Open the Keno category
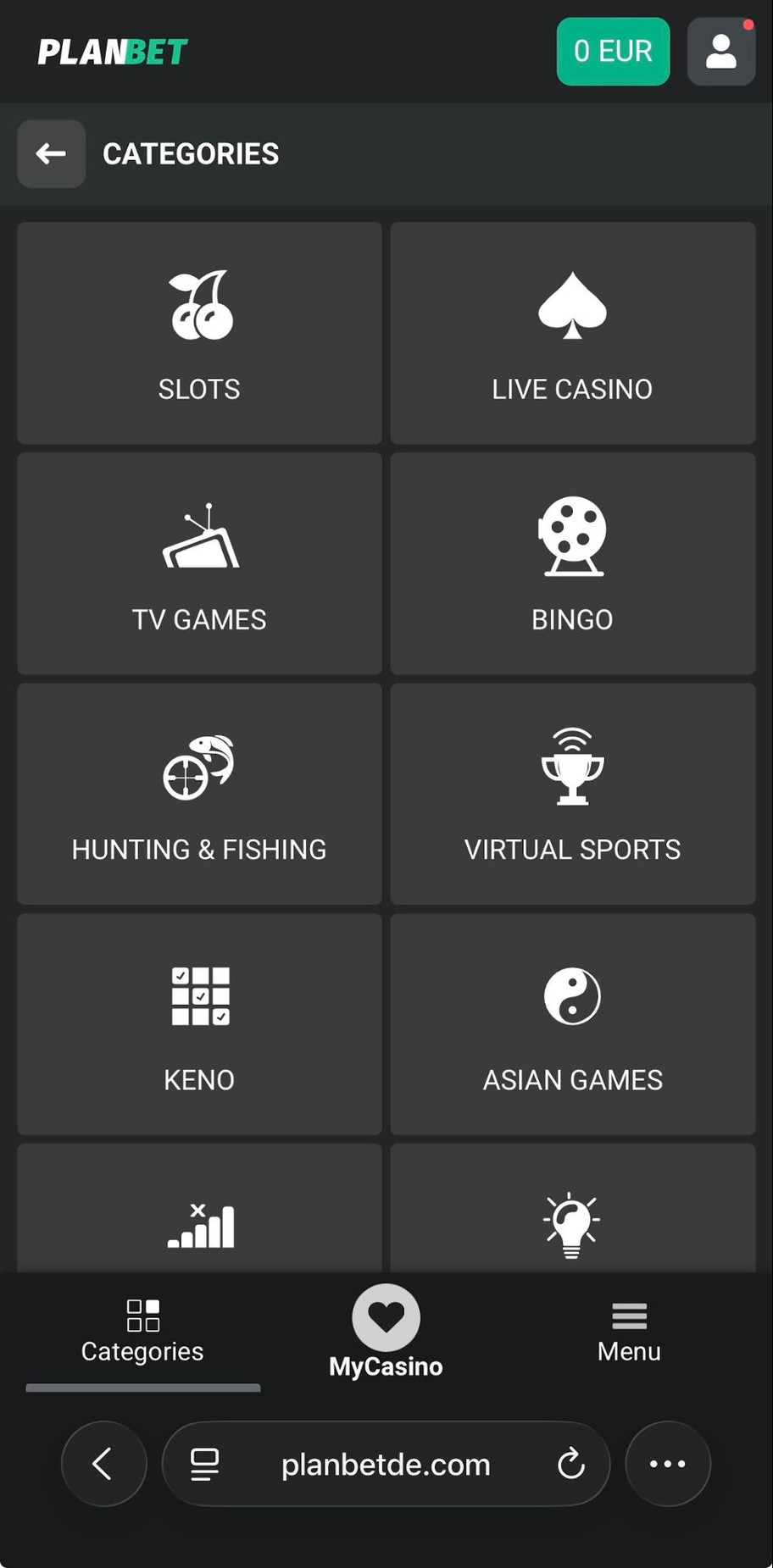The image size is (773, 1568). (199, 1024)
